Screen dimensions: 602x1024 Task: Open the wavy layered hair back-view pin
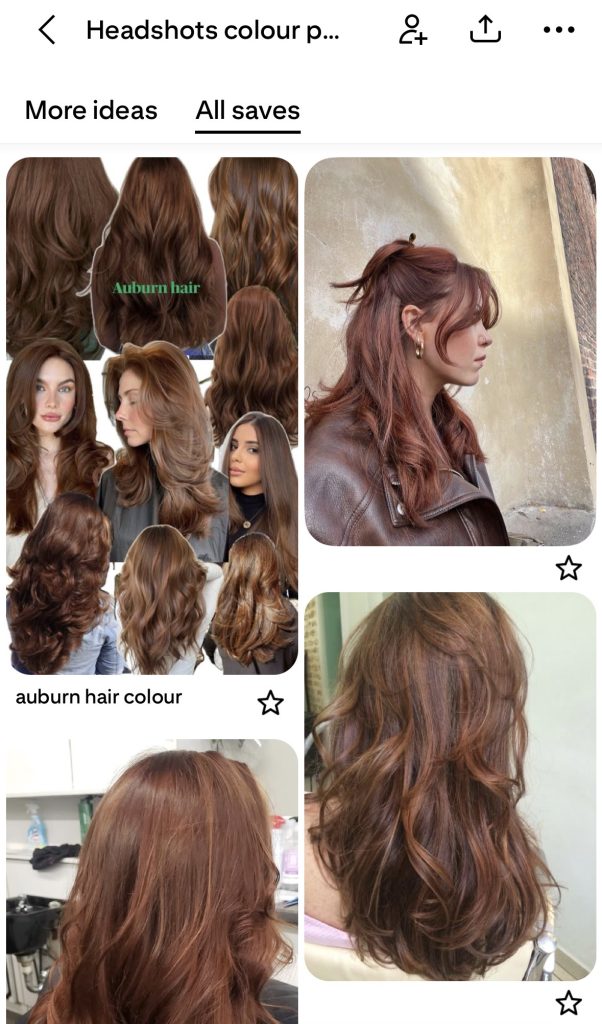(x=450, y=785)
